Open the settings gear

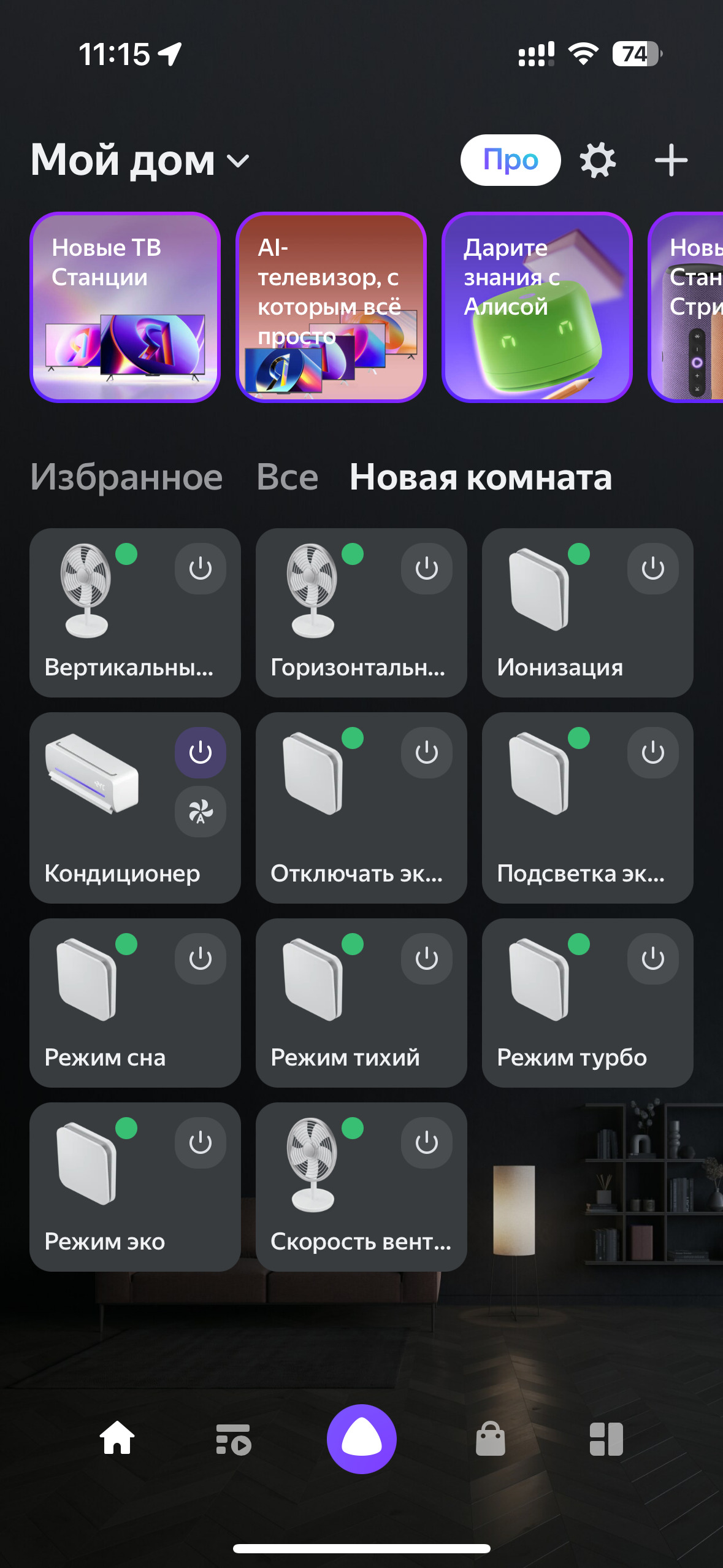(x=597, y=160)
